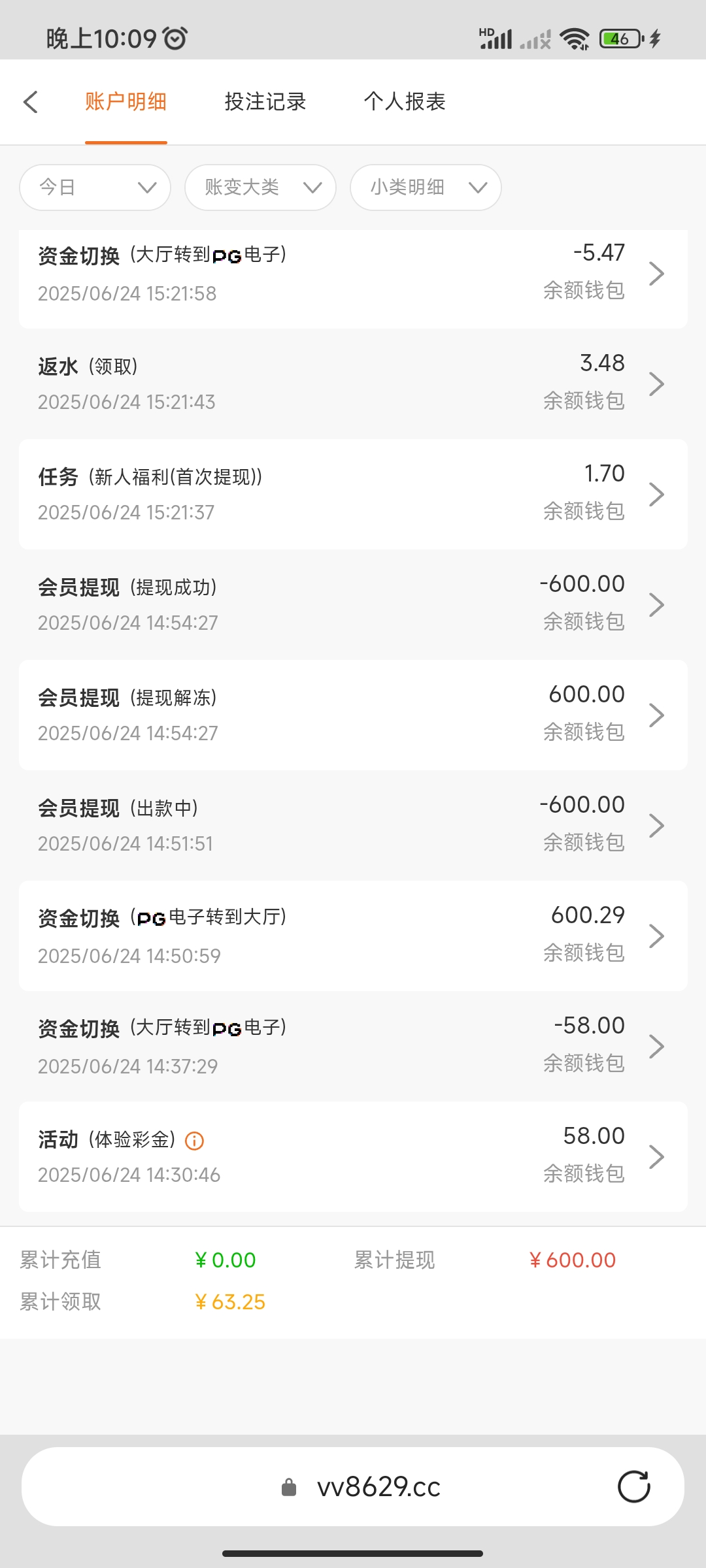Open the 今日 date filter dropdown
706x1568 pixels.
point(95,188)
